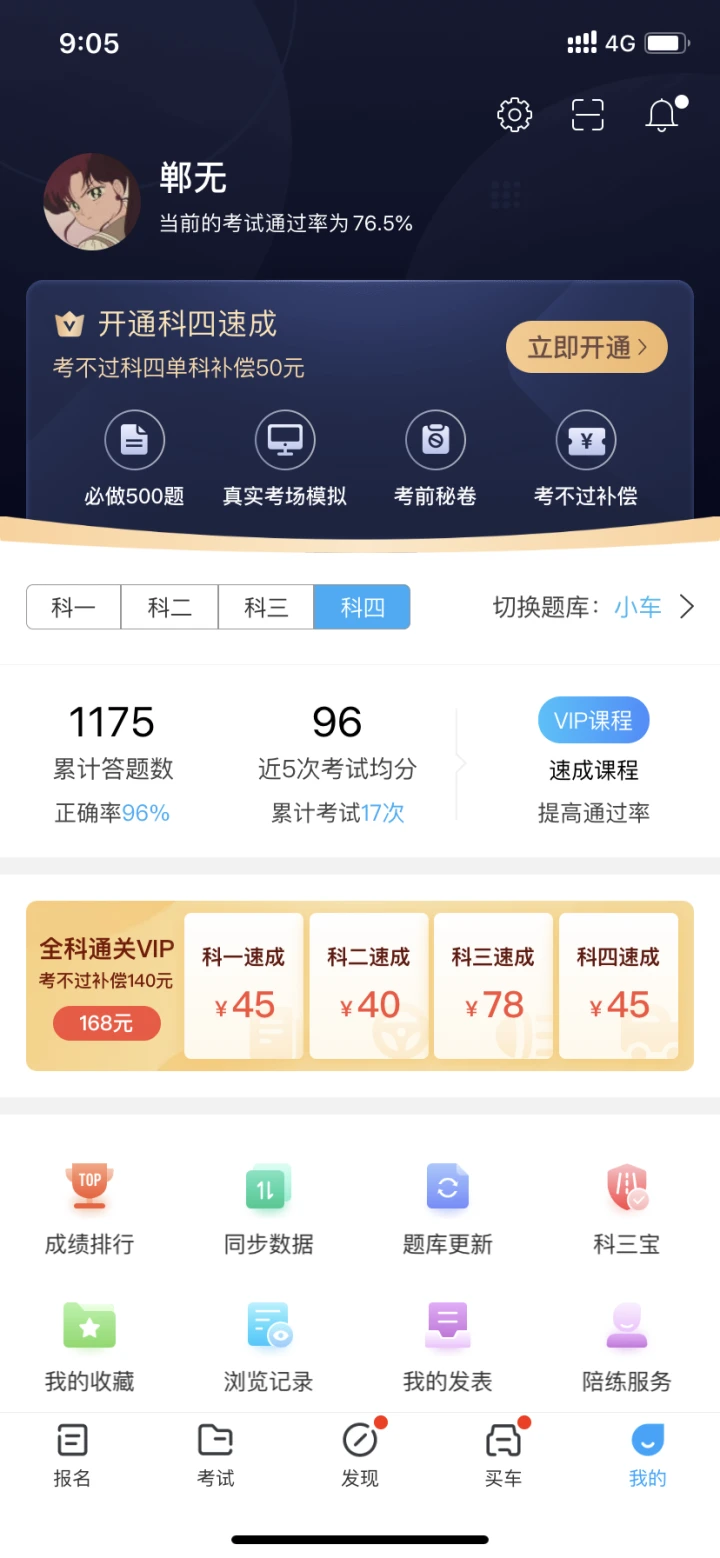Sync data with 同步数据

click(268, 1209)
